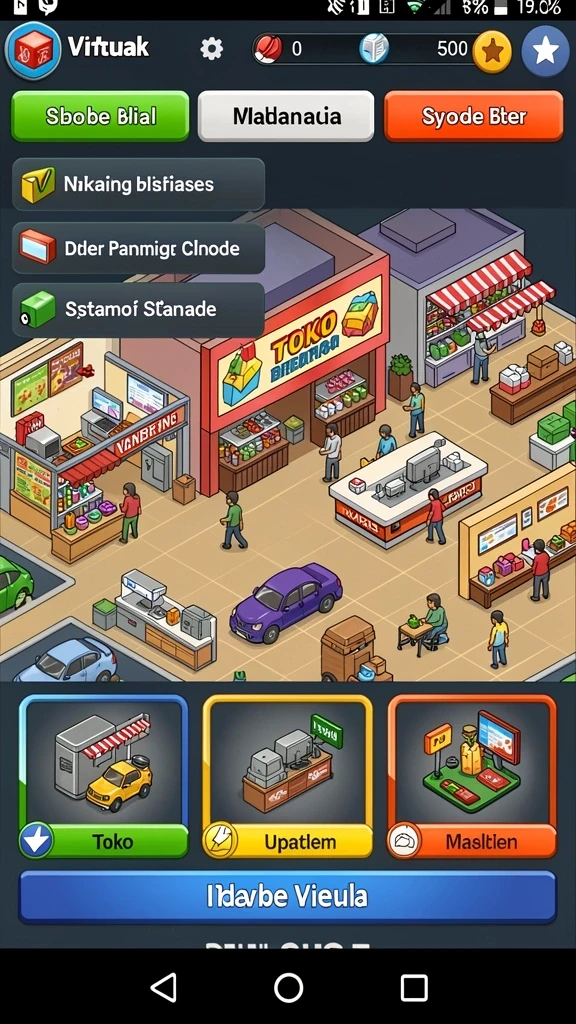Select the Toko card

coord(103,776)
